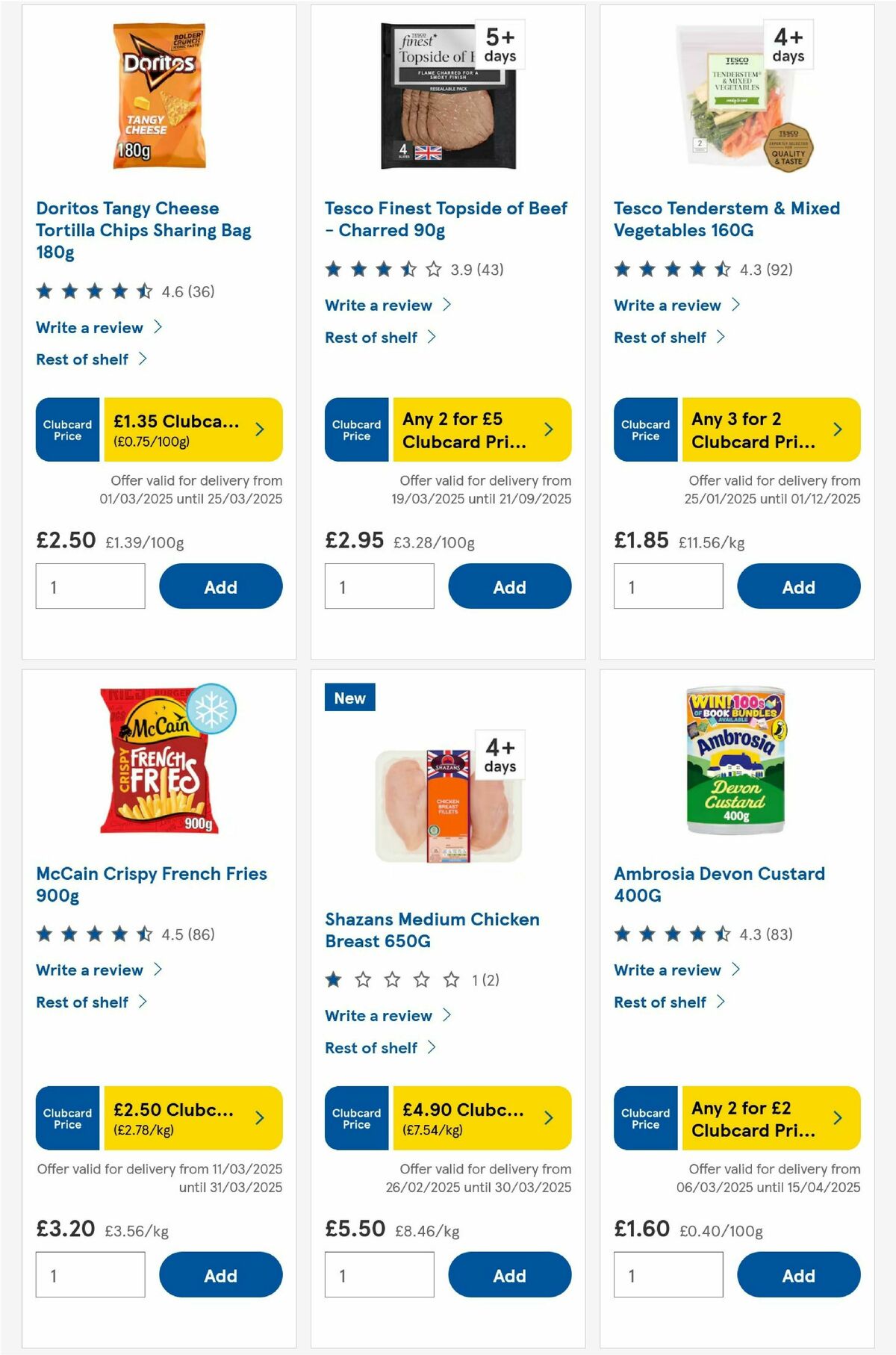896x1355 pixels.
Task: Click the 5+ days freshness badge on beef
Action: pyautogui.click(x=499, y=45)
